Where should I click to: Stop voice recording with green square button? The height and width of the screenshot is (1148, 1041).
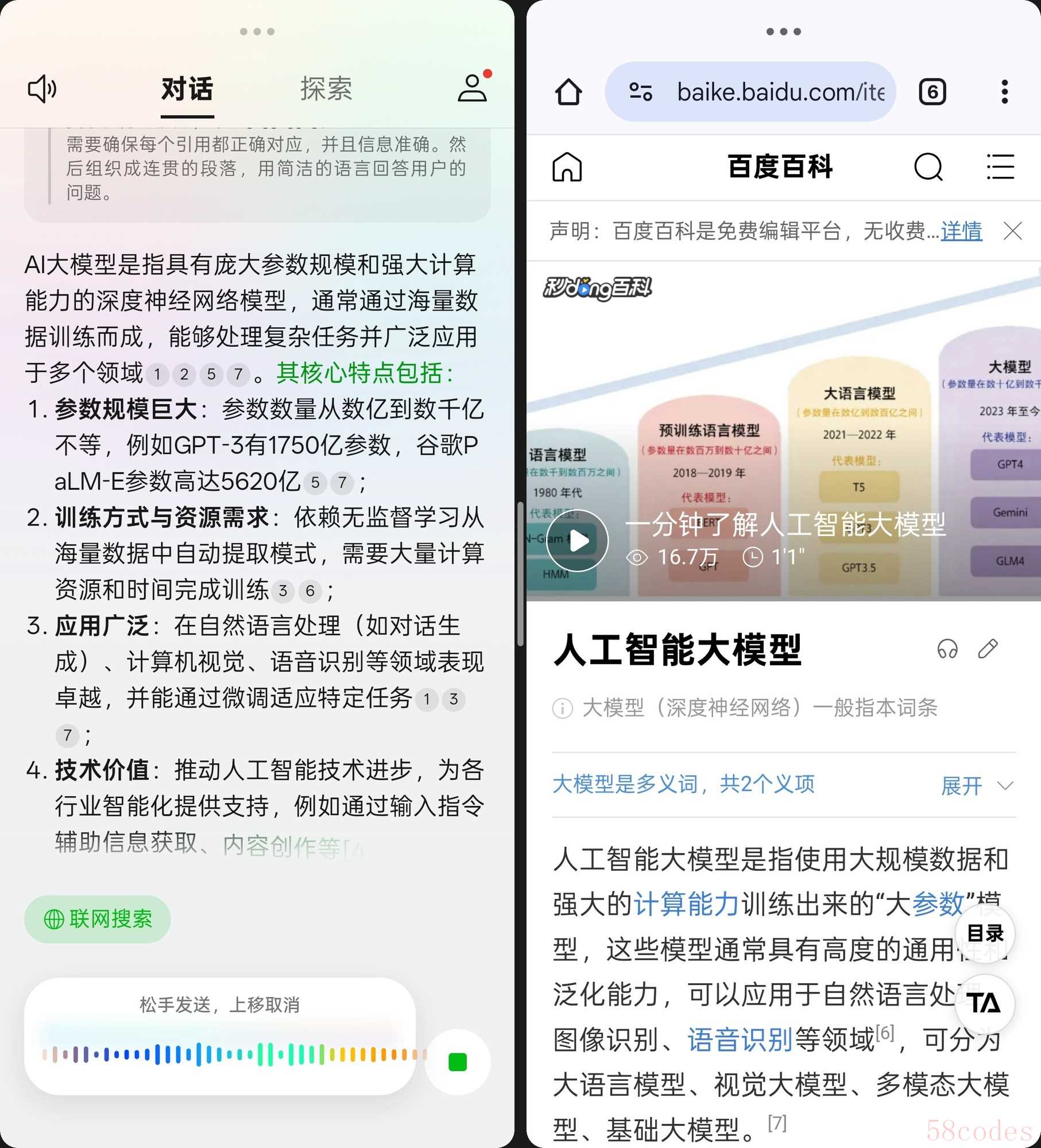(458, 1062)
